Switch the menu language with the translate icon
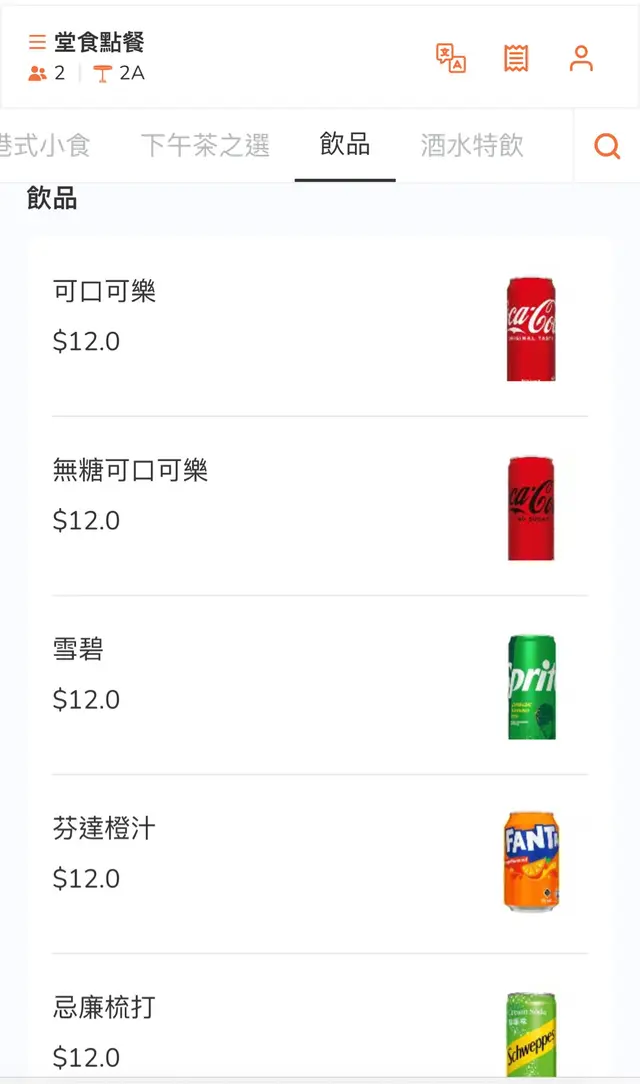 (x=451, y=58)
